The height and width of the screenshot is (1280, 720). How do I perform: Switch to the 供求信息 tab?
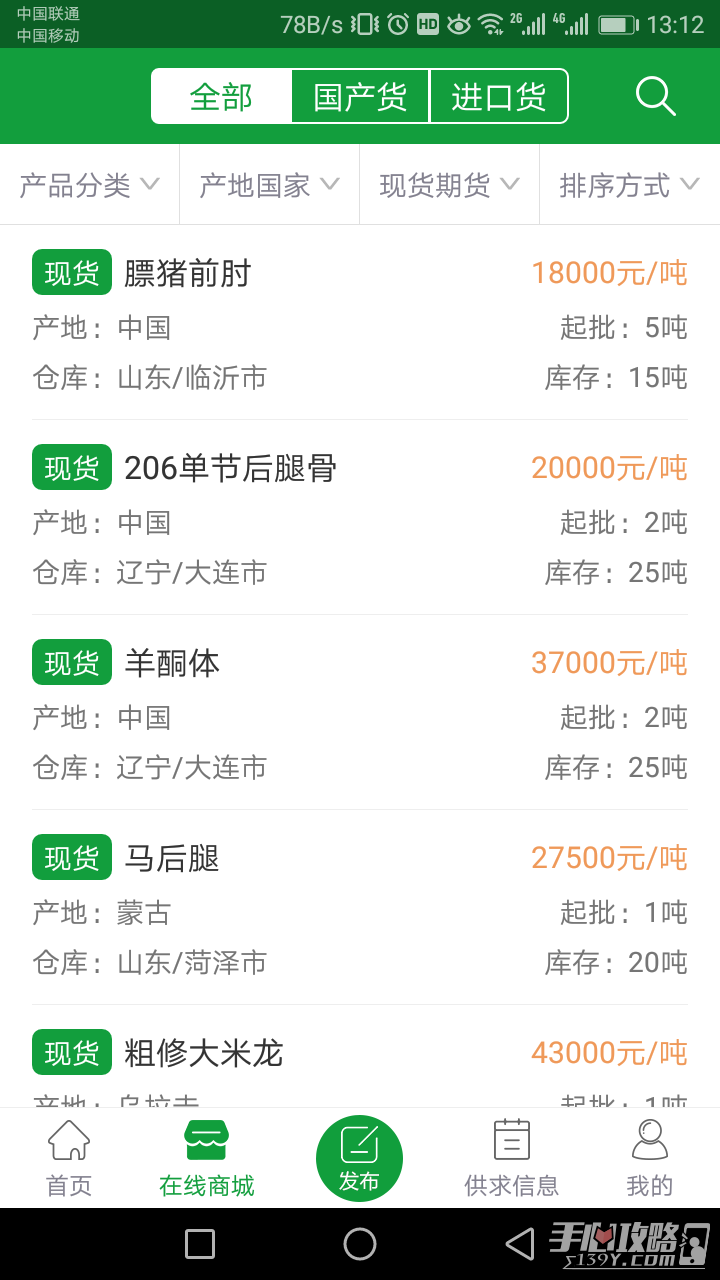pos(511,1160)
